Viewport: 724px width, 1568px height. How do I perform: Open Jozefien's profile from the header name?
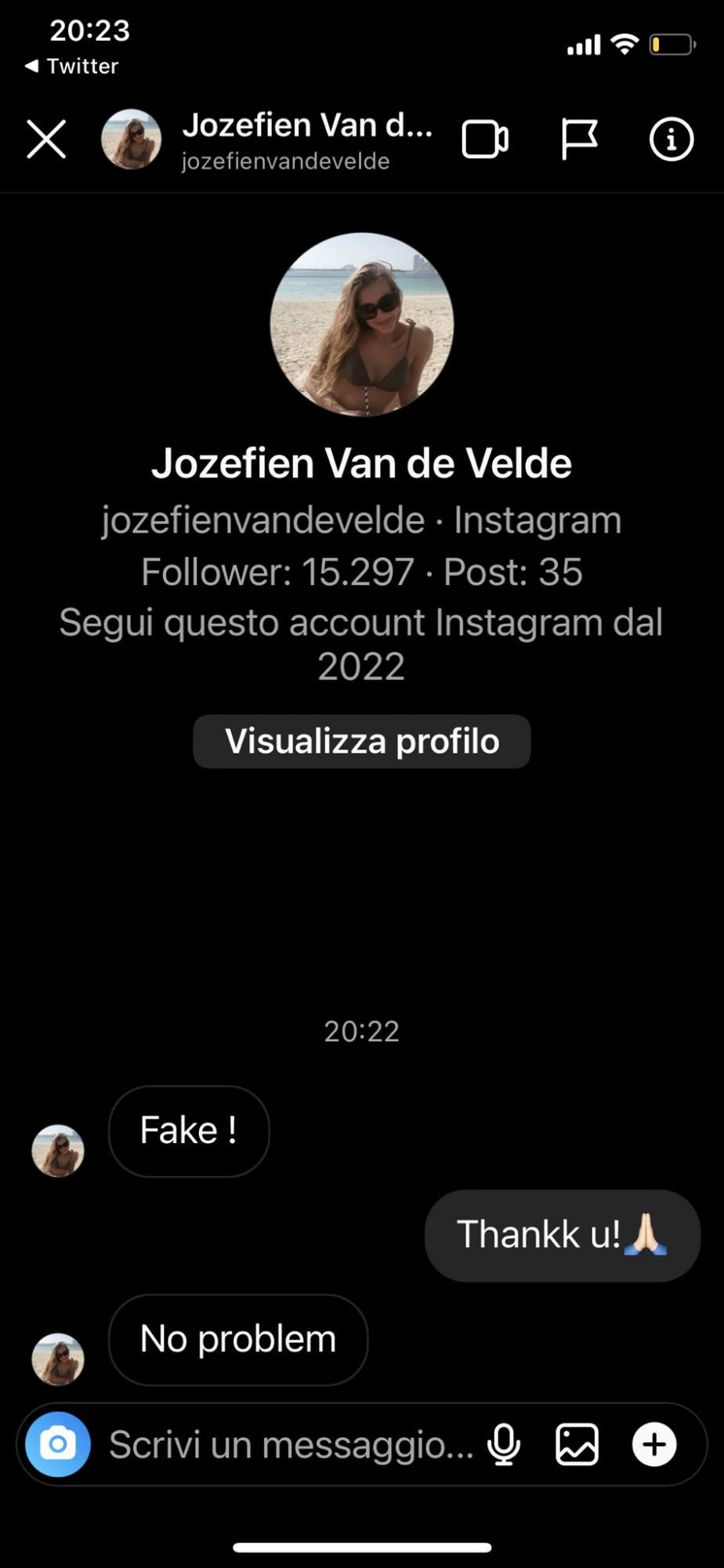click(306, 127)
